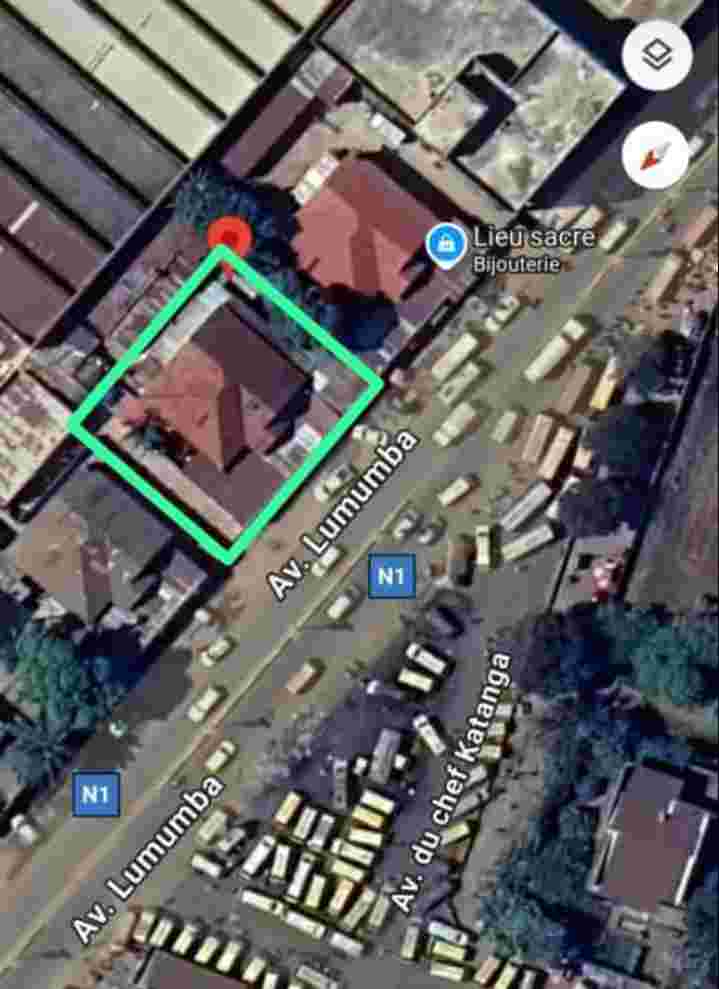Tap the compass to reorient map
The width and height of the screenshot is (719, 989).
click(x=656, y=156)
